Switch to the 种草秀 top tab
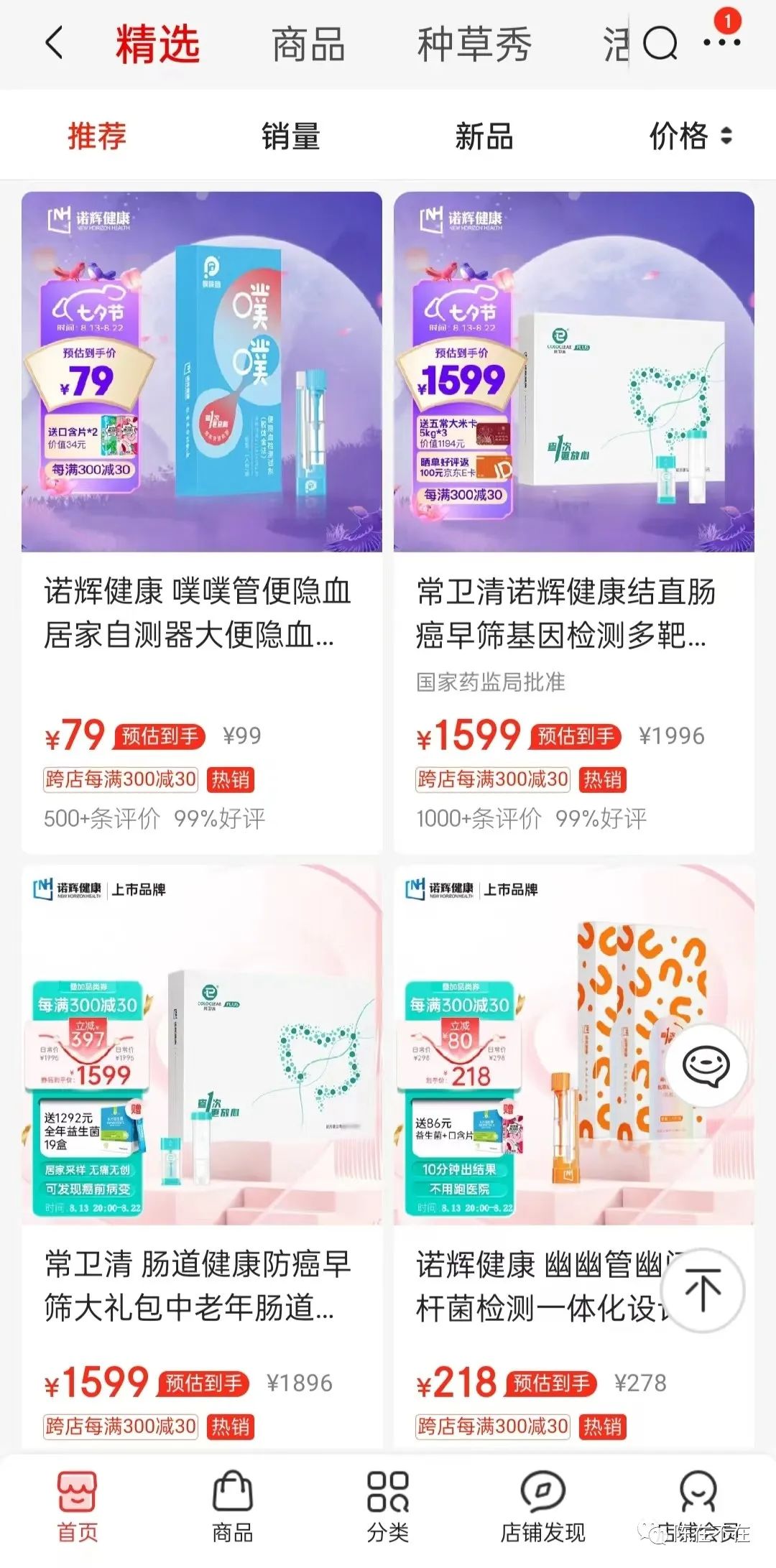This screenshot has height=1568, width=776. [x=474, y=45]
